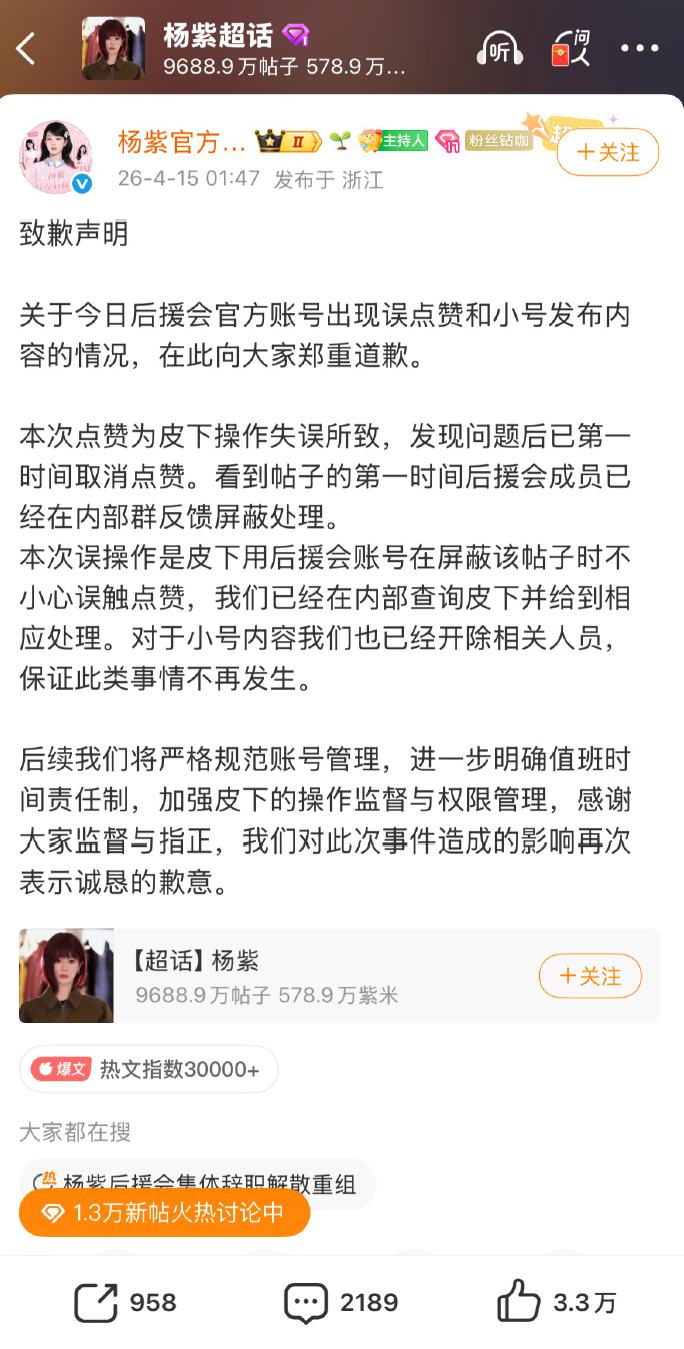Open the ask red-envelope icon
This screenshot has width=684, height=1349.
[x=570, y=48]
